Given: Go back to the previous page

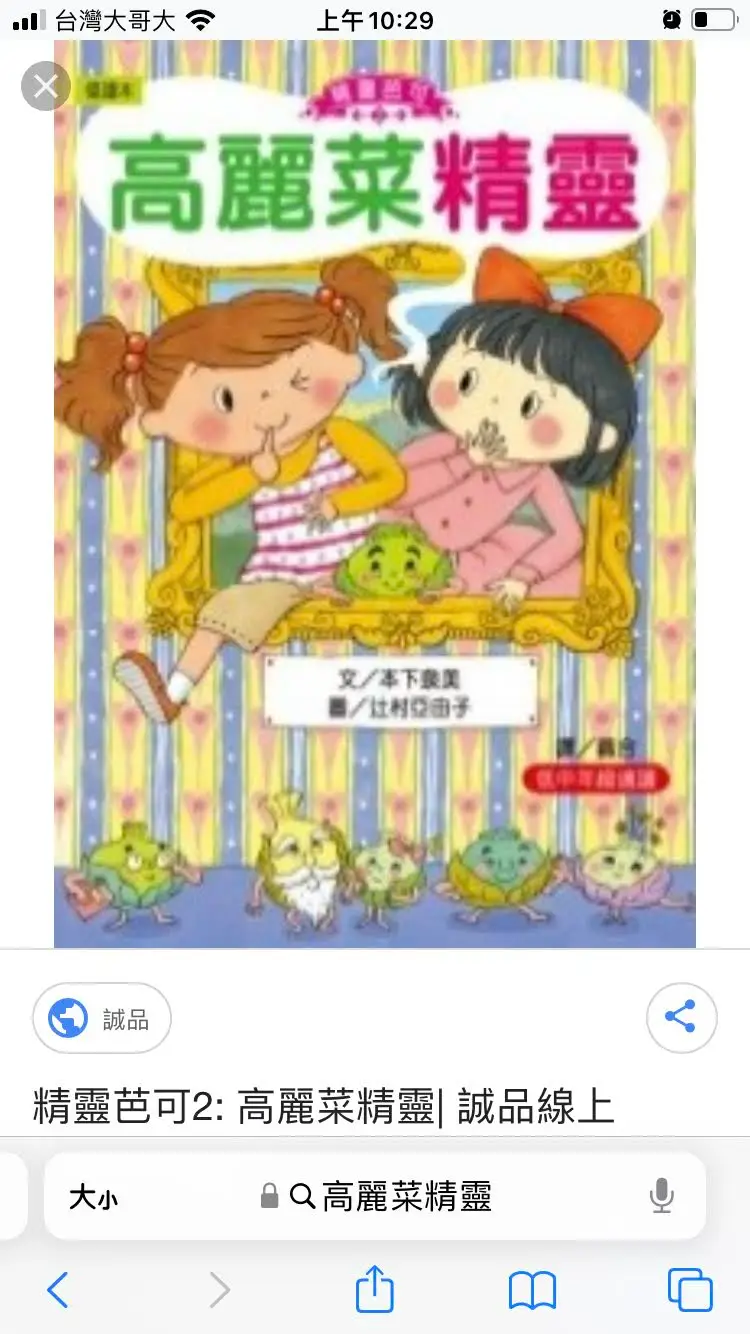Looking at the screenshot, I should (58, 1290).
